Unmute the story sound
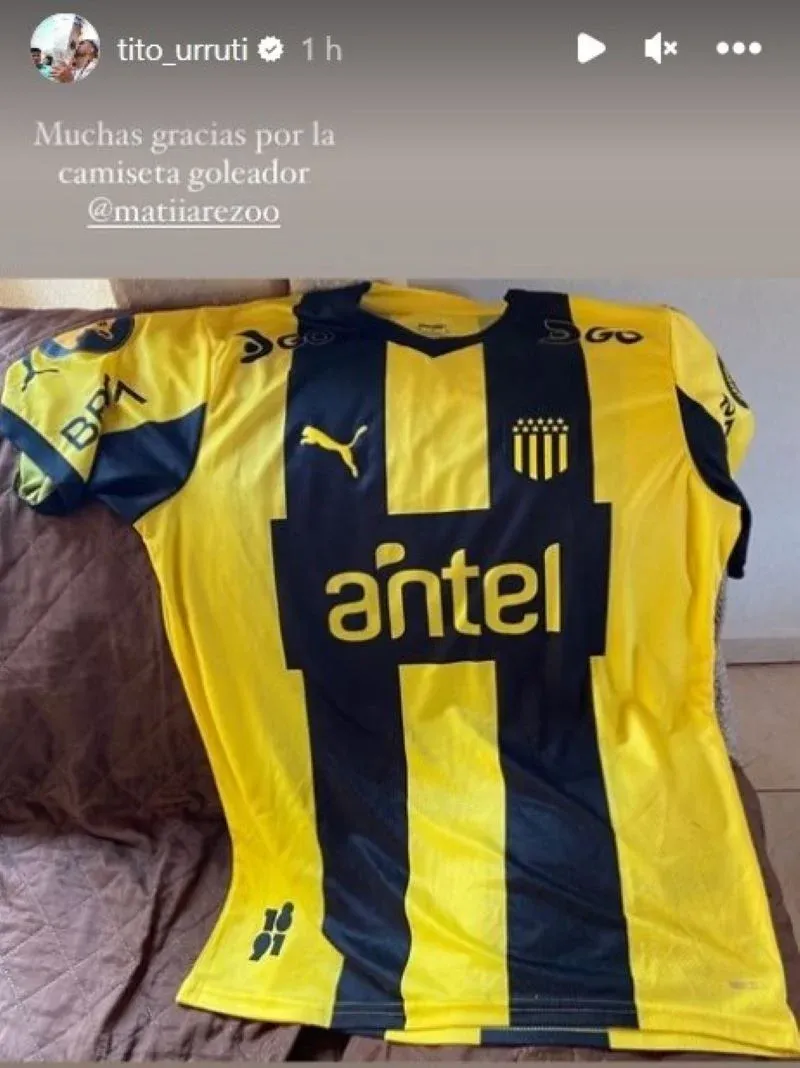 (x=661, y=48)
